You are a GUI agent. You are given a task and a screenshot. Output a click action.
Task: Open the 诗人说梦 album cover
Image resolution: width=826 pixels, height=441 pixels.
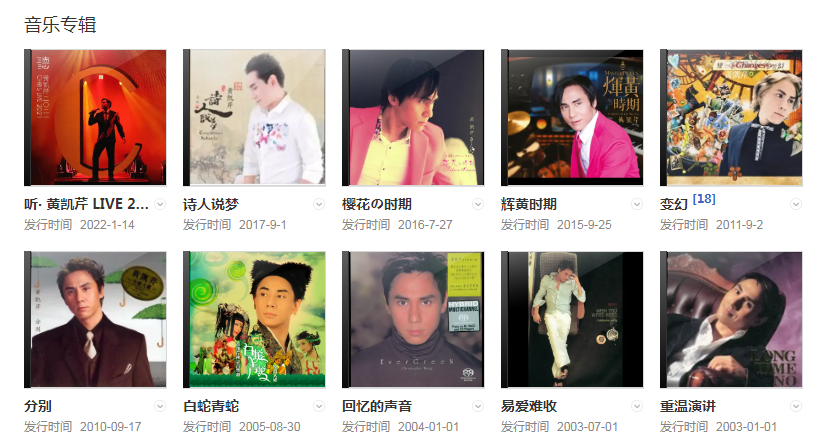pyautogui.click(x=254, y=117)
